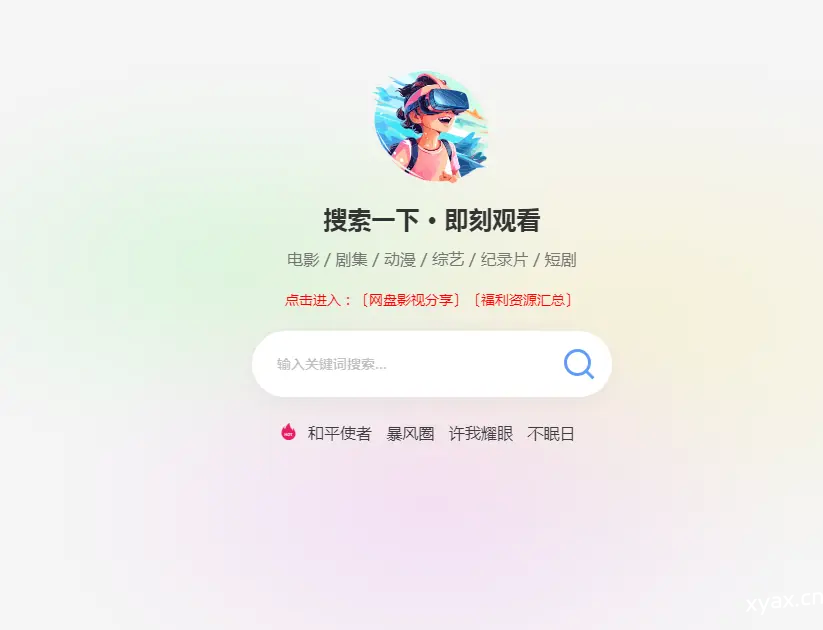The width and height of the screenshot is (823, 630).
Task: Tap the blue magnifier search icon
Action: (578, 364)
